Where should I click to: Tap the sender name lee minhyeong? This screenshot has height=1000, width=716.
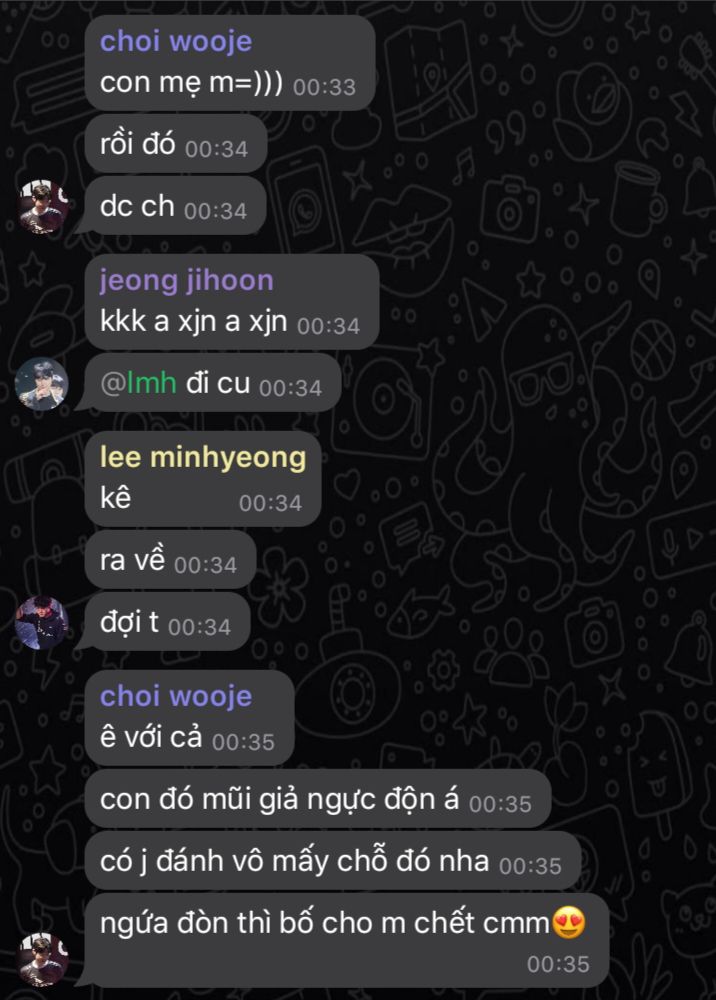coord(203,458)
